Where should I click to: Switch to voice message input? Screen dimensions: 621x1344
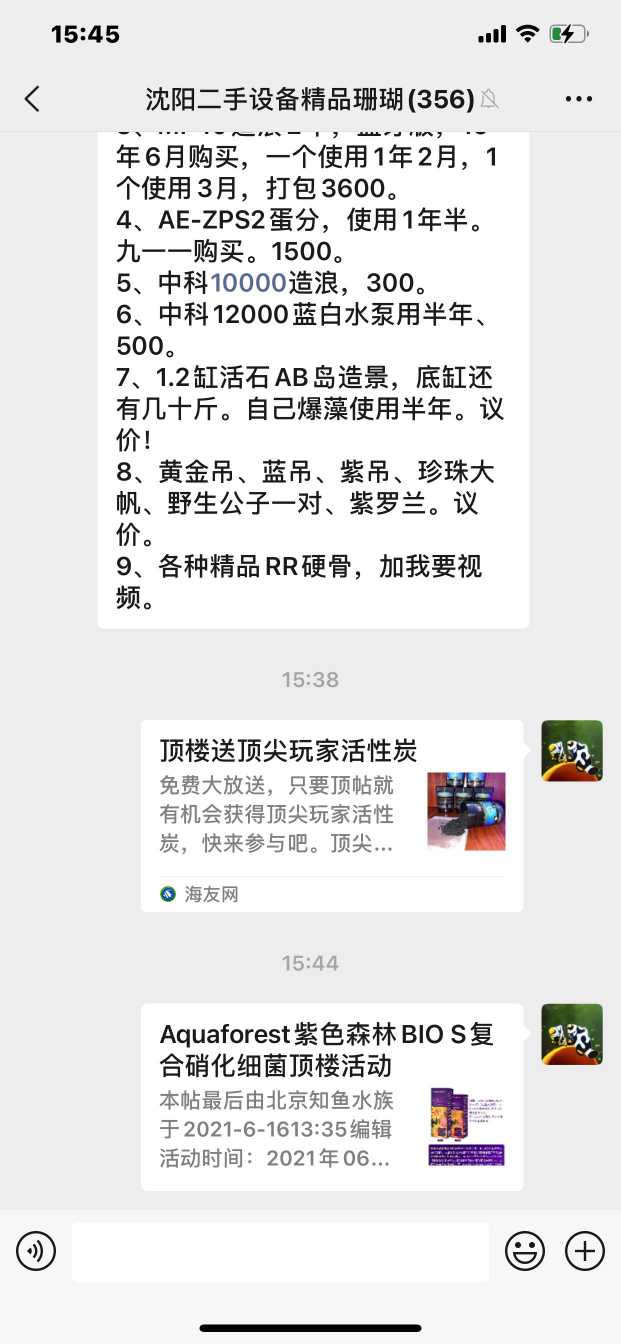(36, 1250)
